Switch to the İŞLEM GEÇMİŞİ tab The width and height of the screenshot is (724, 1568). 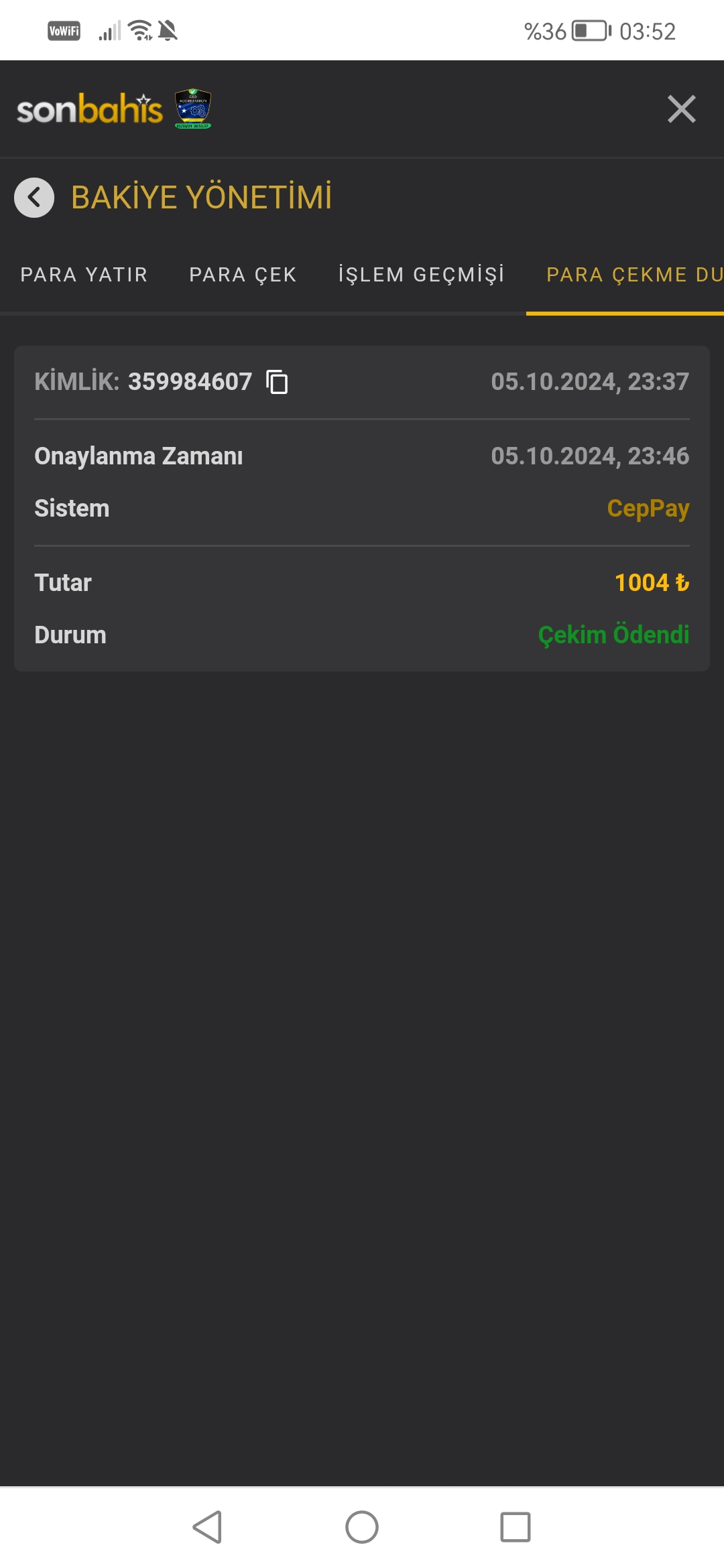[x=421, y=275]
